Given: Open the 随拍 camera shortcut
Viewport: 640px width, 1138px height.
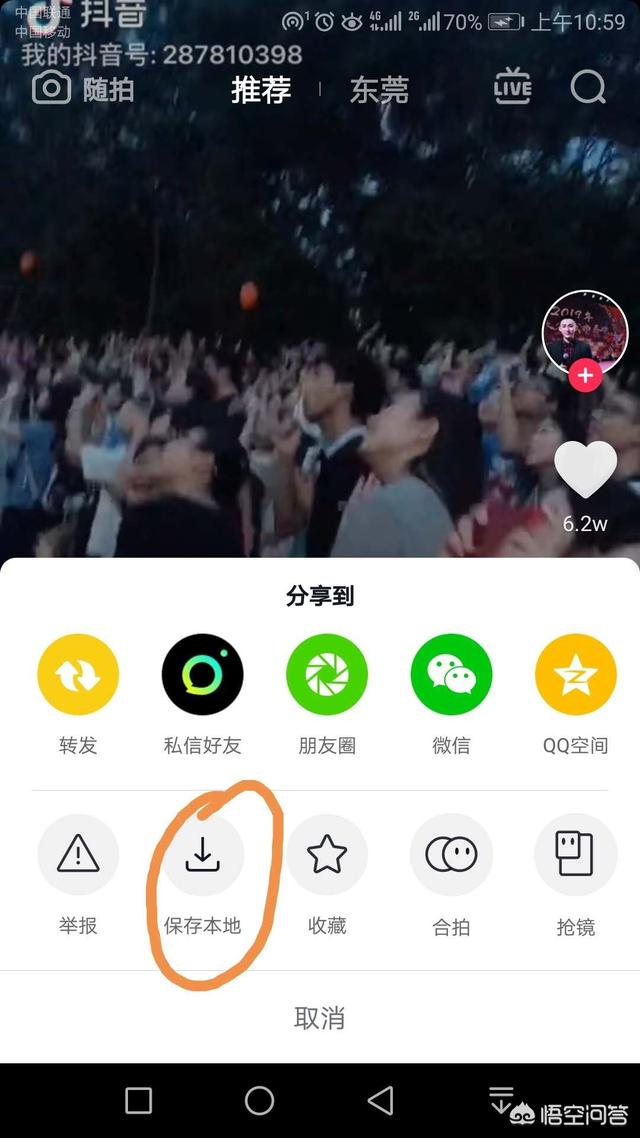Looking at the screenshot, I should [x=84, y=89].
